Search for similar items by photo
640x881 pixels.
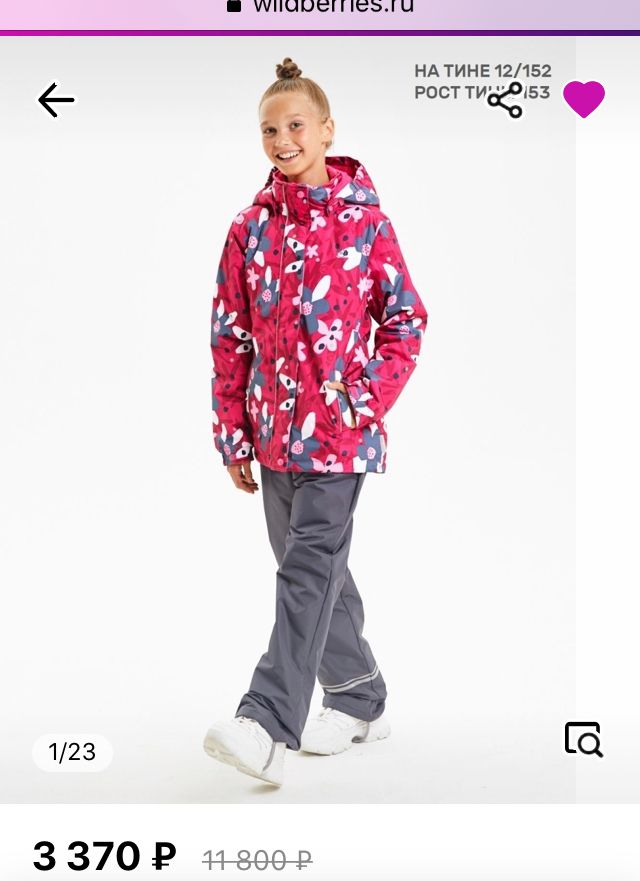tap(583, 739)
